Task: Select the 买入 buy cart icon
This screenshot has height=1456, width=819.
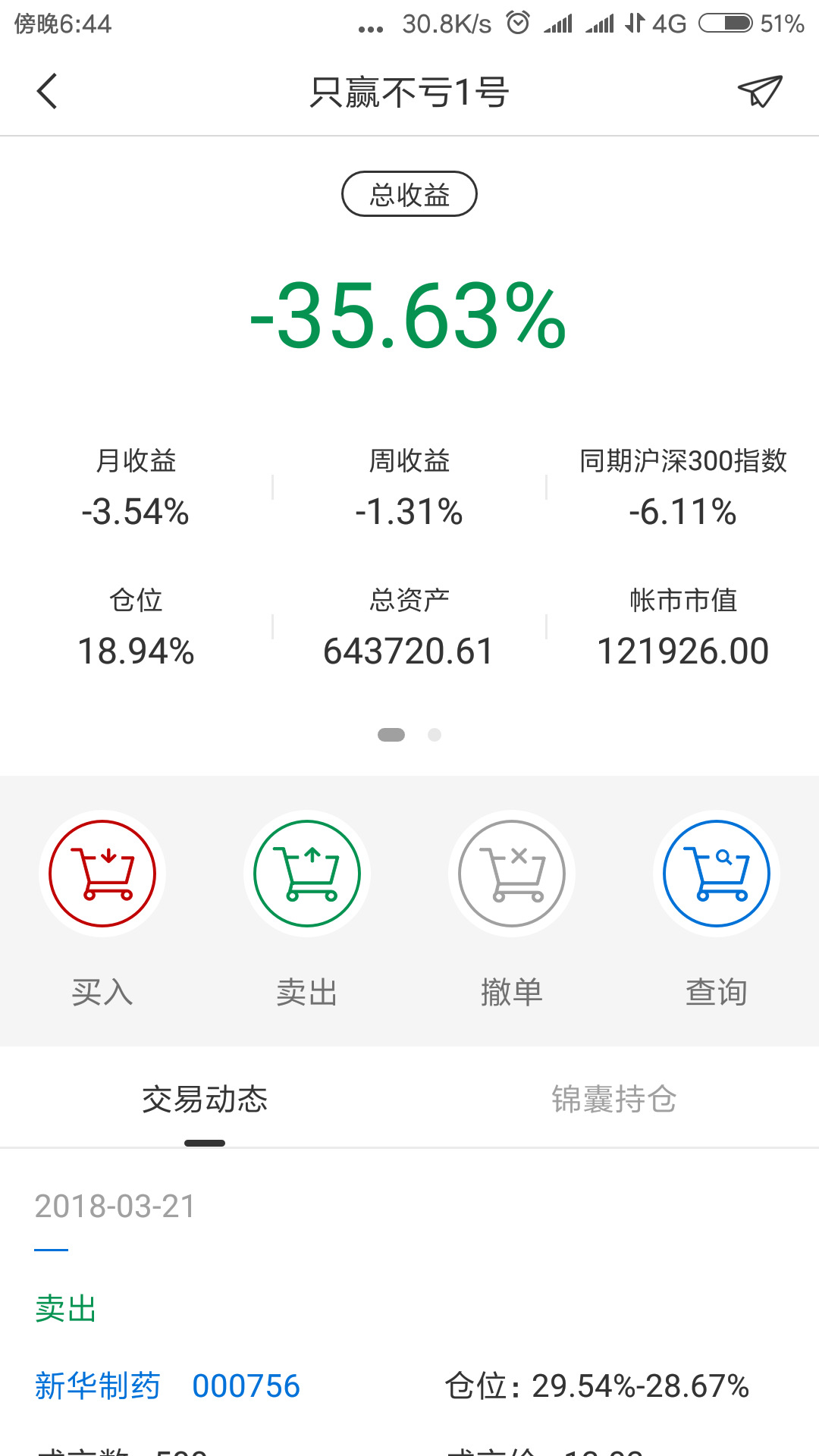Action: (x=102, y=874)
